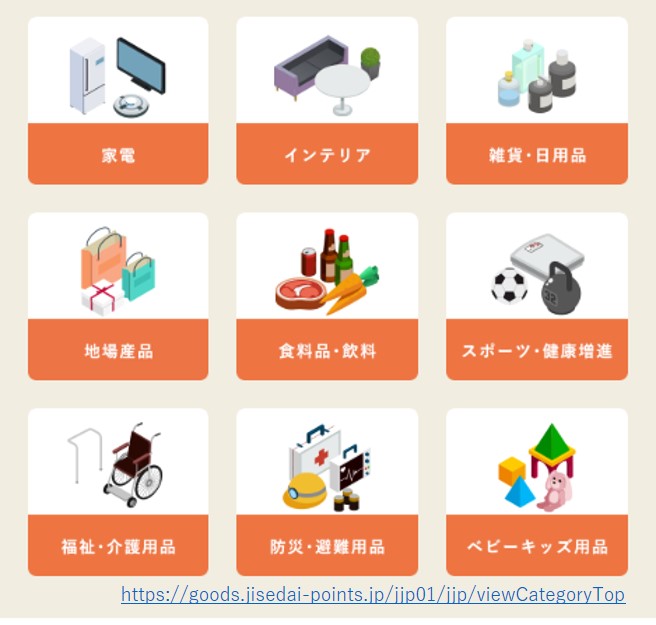
Task: Follow the goods.jisedai-points.jp URL link
Action: pyautogui.click(x=372, y=595)
